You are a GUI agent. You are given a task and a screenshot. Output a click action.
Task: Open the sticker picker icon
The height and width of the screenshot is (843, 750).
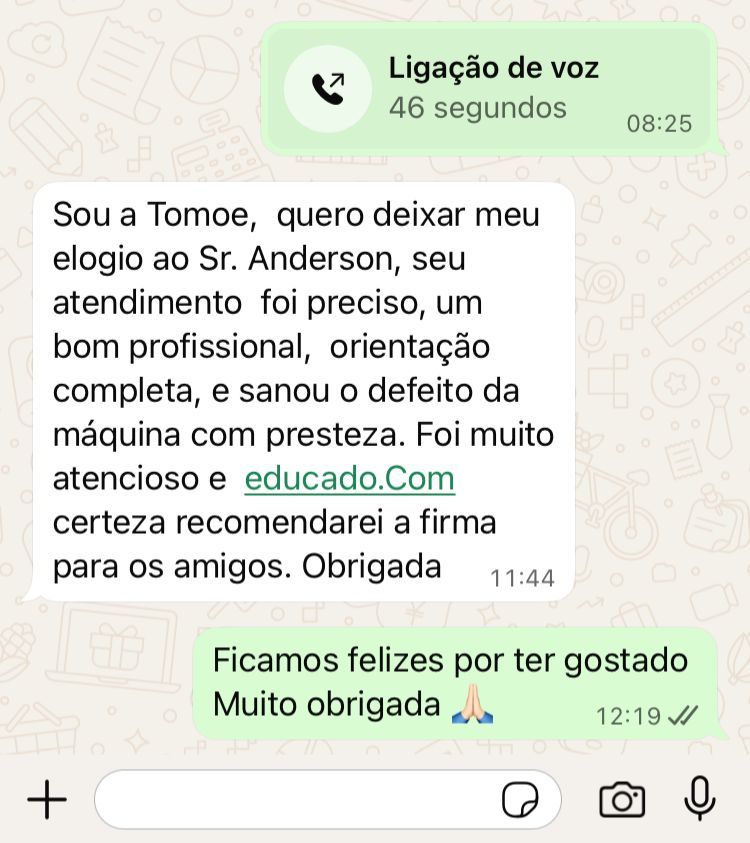coord(520,799)
